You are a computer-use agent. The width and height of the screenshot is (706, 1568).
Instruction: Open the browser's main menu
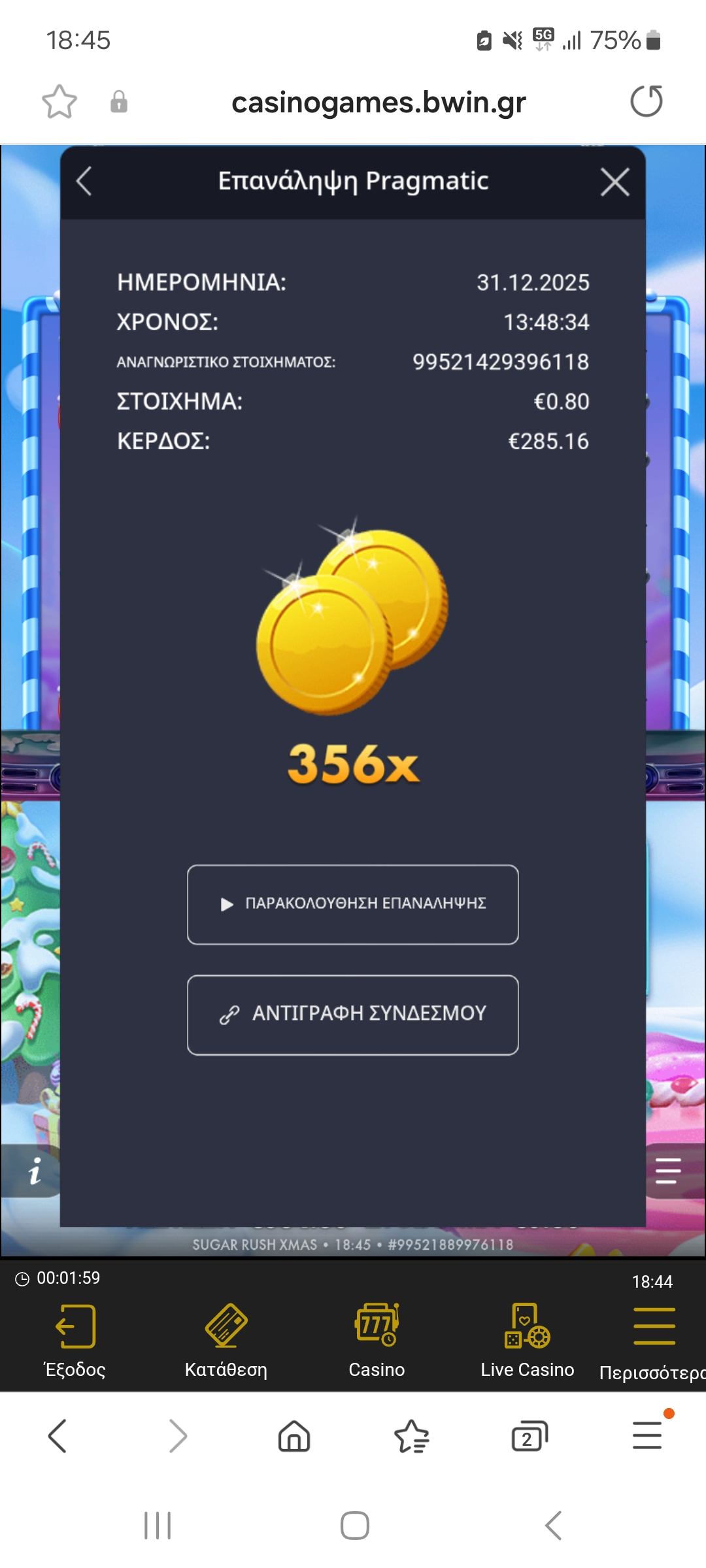(x=647, y=1436)
